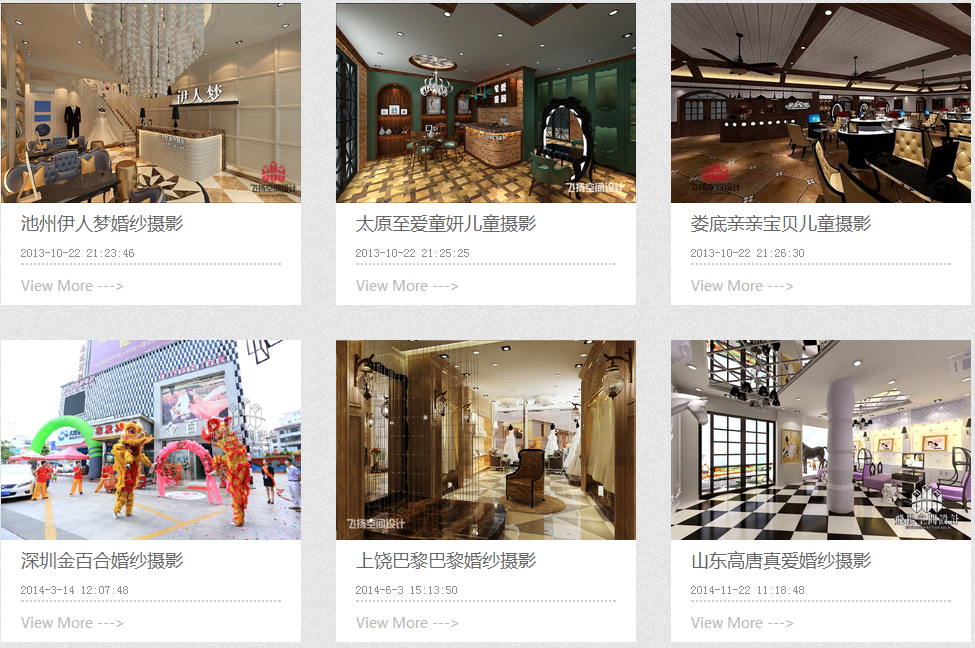975x648 pixels.
Task: Open the 深圳金百合婚纱摄影 photo tile
Action: [150, 440]
